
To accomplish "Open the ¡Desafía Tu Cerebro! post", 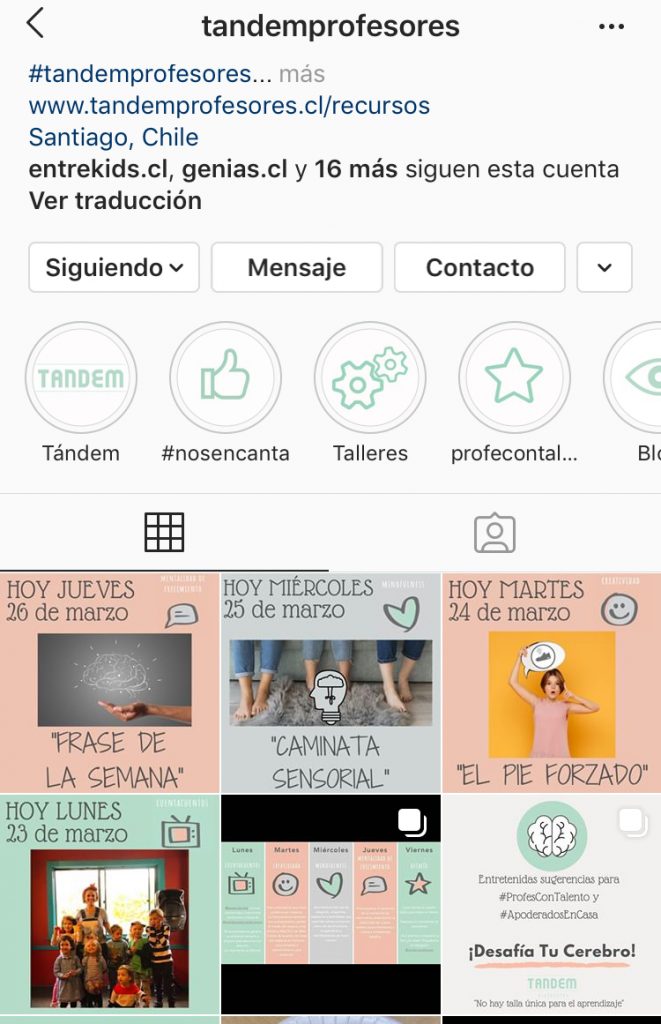I will tap(552, 905).
